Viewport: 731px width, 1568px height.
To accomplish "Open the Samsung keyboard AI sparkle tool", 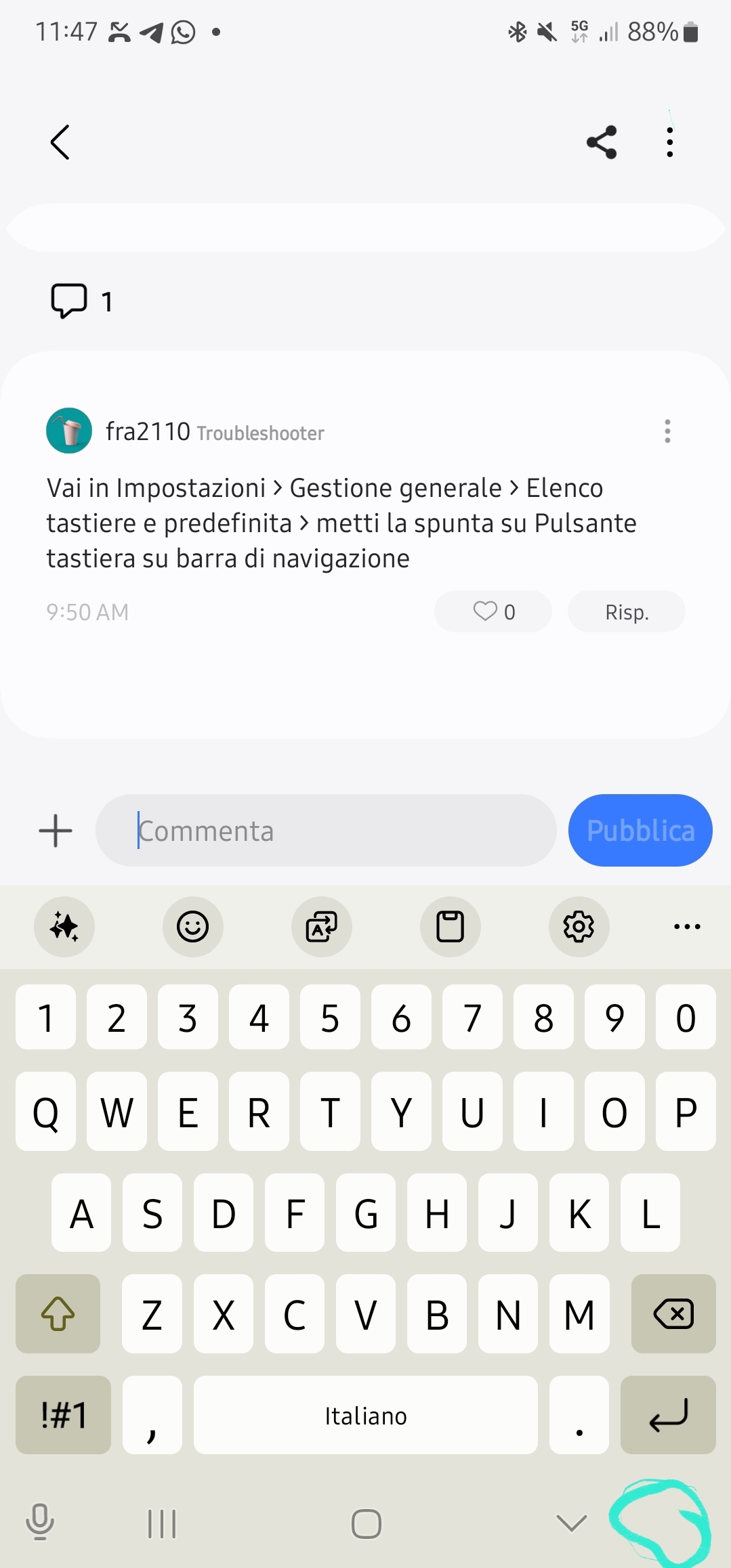I will click(64, 928).
